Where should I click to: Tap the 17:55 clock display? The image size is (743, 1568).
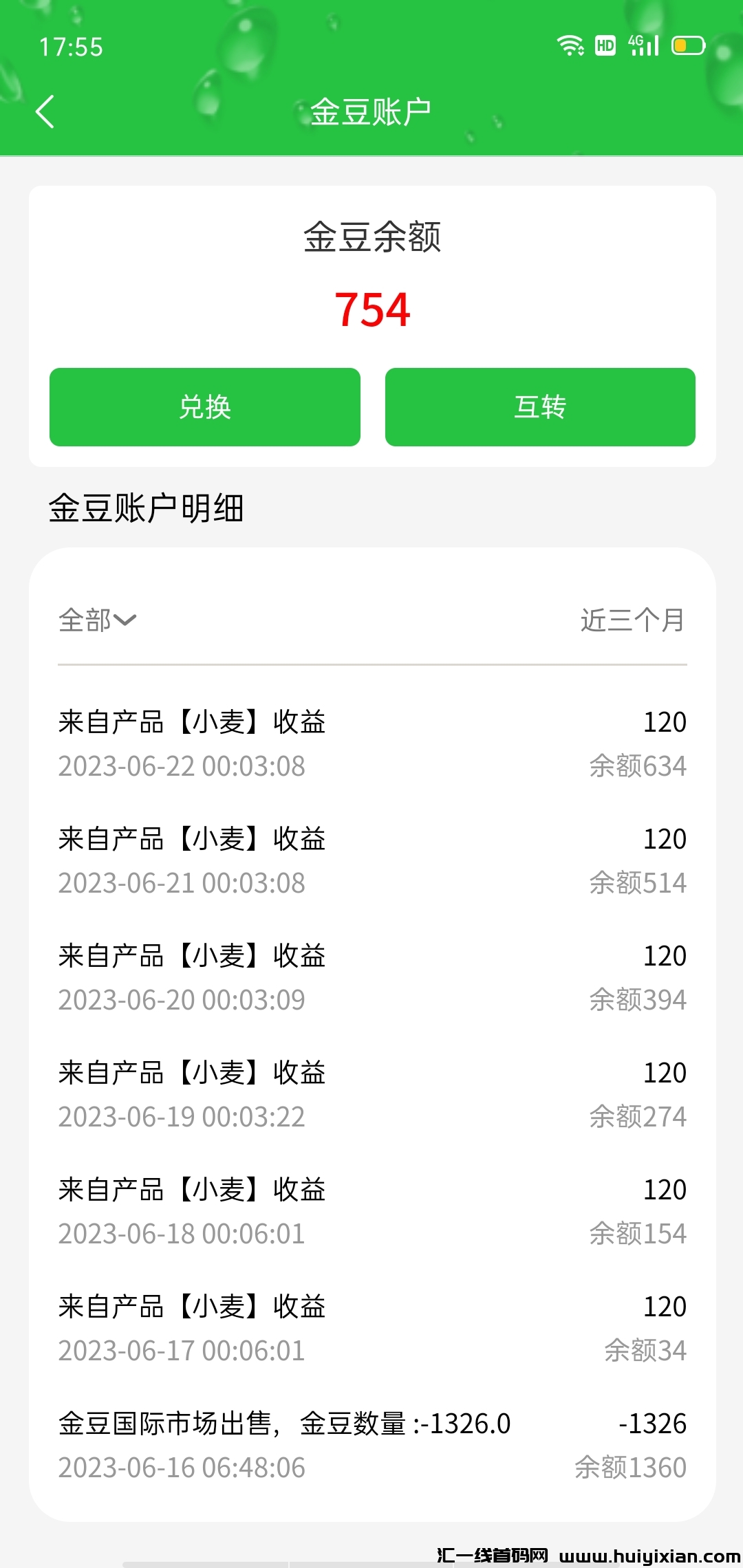71,47
